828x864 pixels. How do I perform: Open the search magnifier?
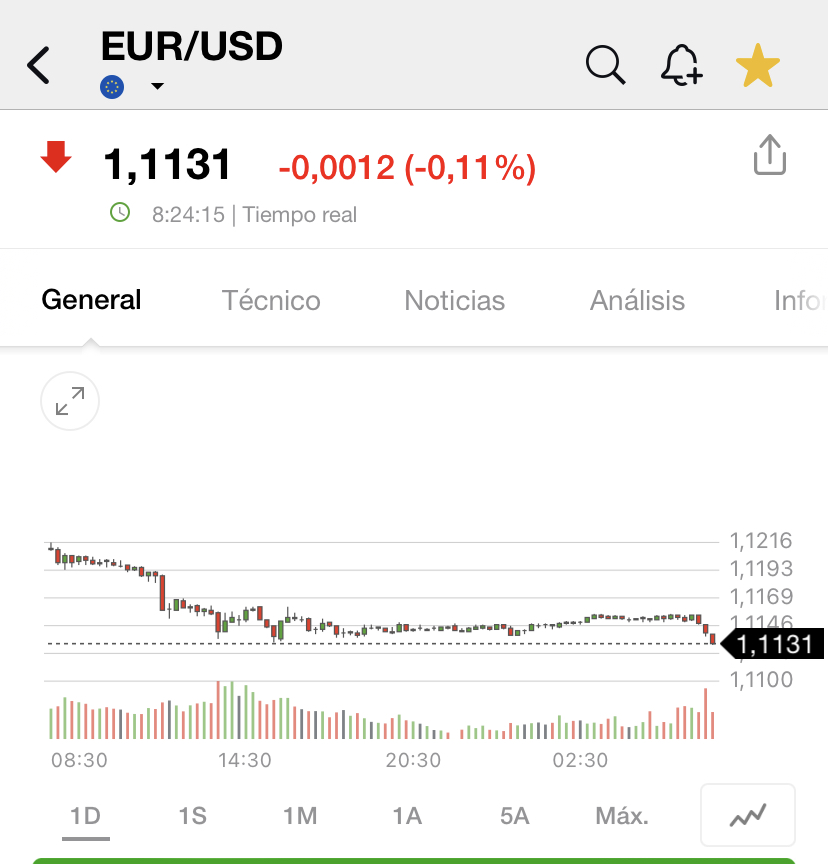605,65
